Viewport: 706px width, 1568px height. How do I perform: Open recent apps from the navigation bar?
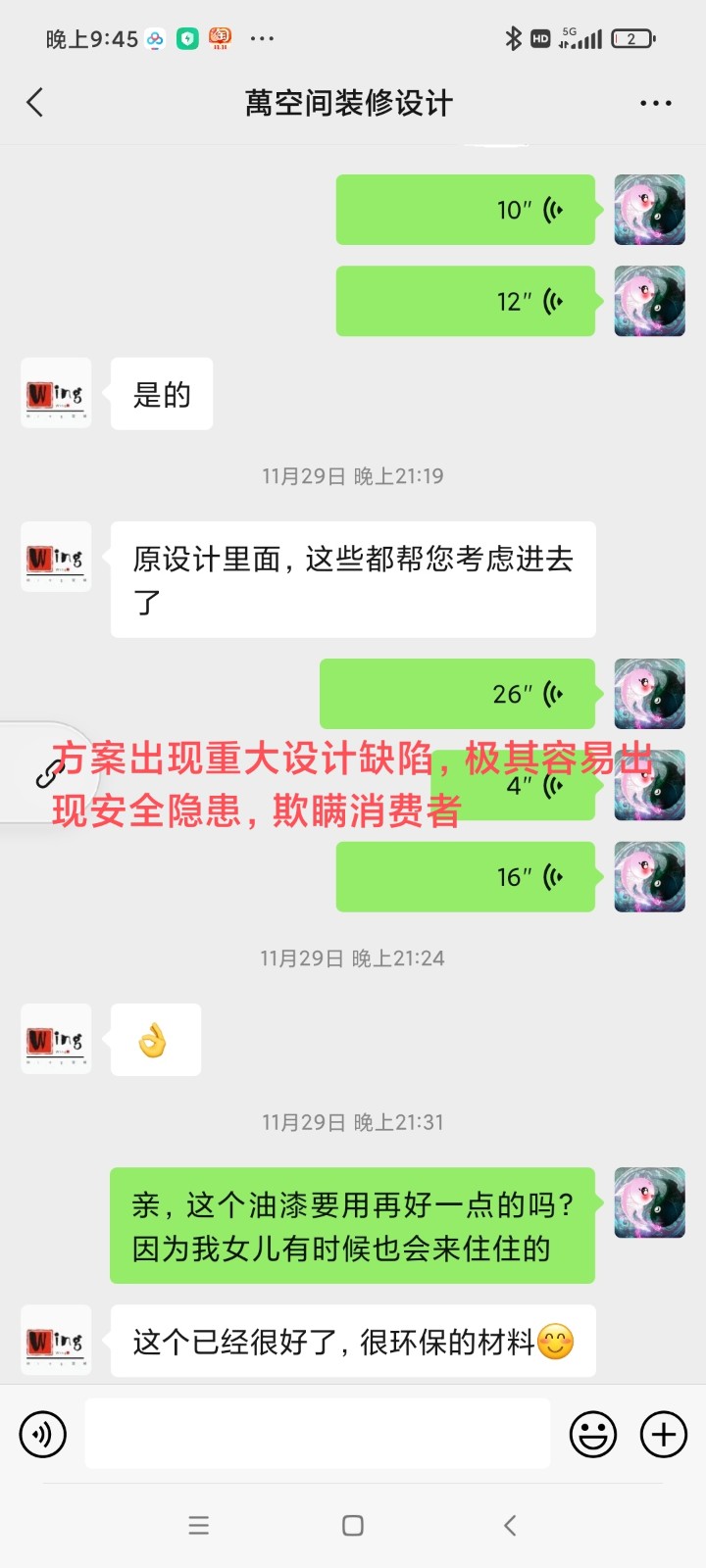point(199,1525)
